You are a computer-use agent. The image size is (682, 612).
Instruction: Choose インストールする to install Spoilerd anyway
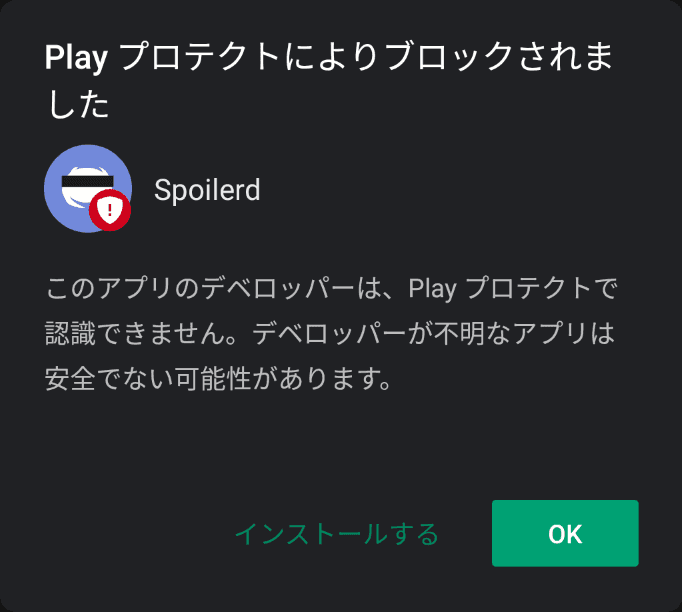(336, 534)
